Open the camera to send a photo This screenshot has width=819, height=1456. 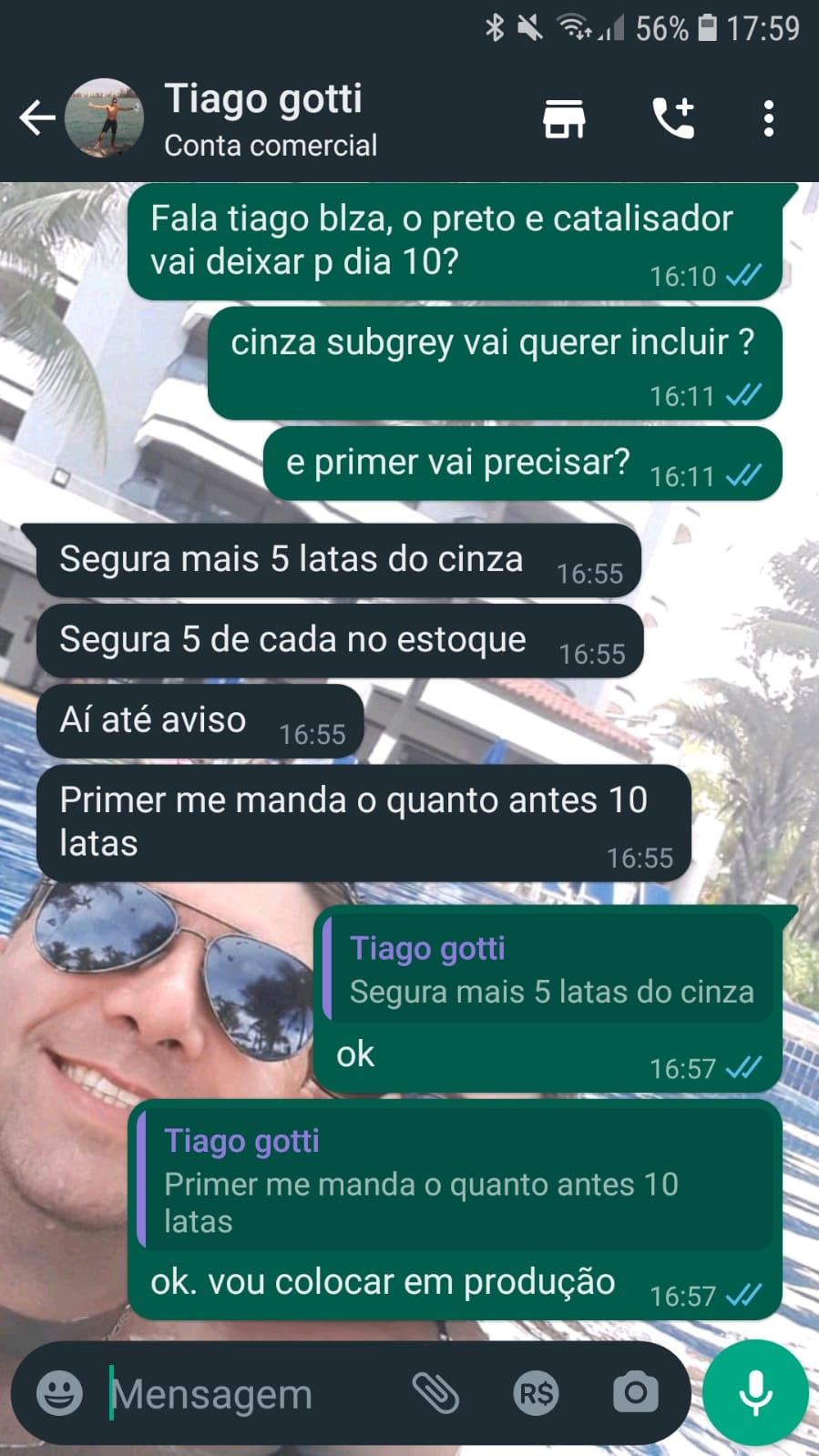pos(635,1392)
